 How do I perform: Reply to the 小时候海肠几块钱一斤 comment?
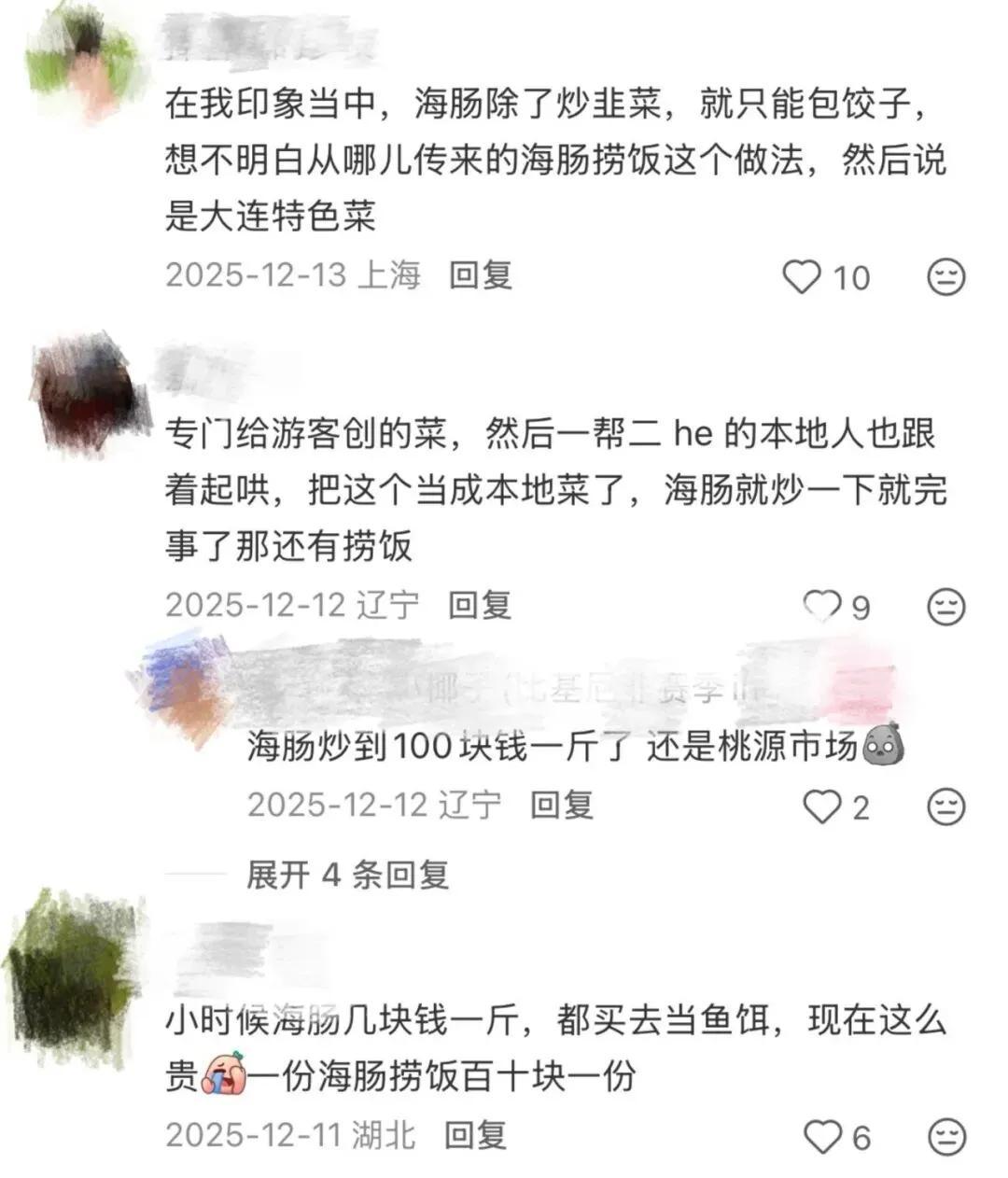point(476,1135)
